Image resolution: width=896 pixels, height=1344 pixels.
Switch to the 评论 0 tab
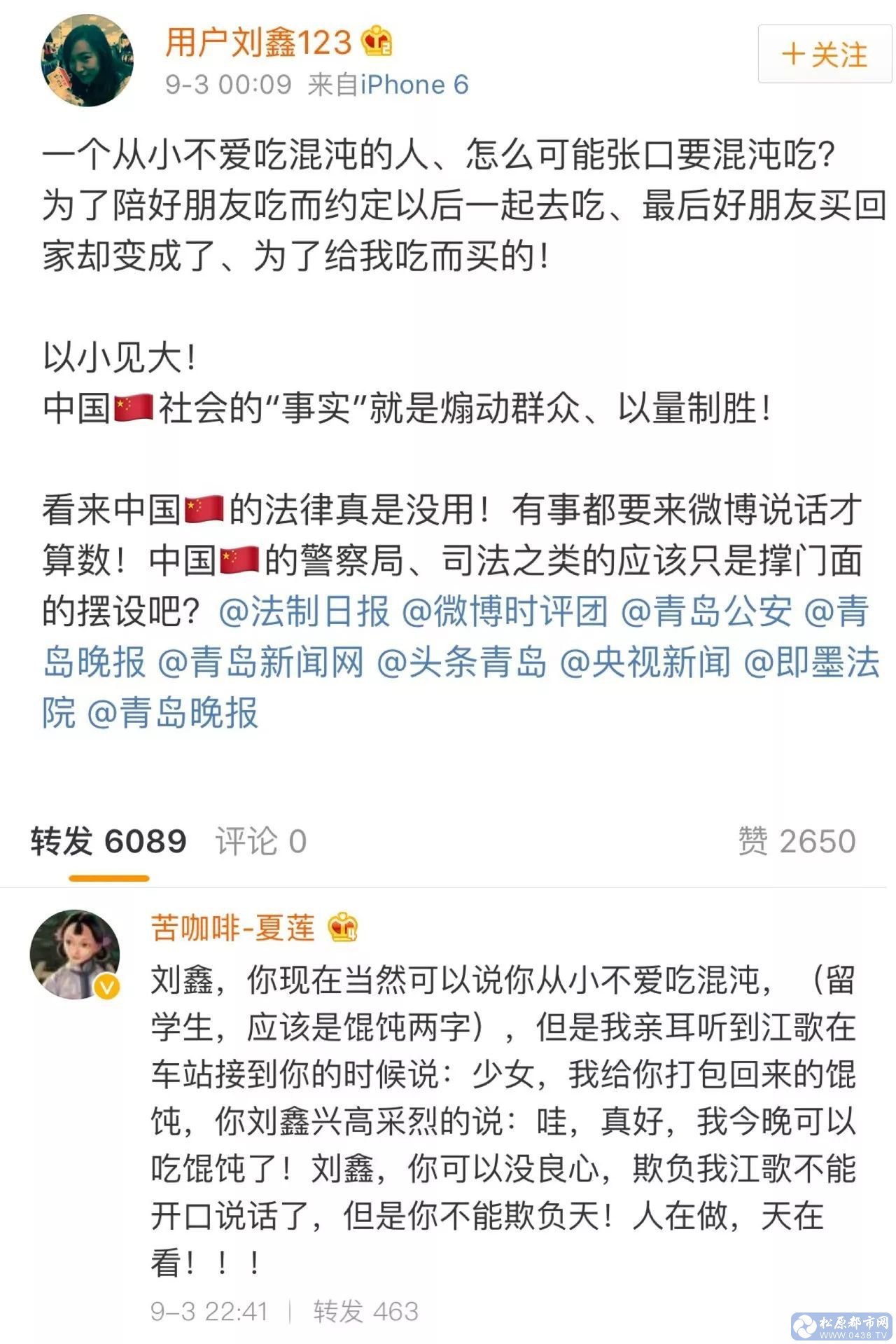pos(261,841)
